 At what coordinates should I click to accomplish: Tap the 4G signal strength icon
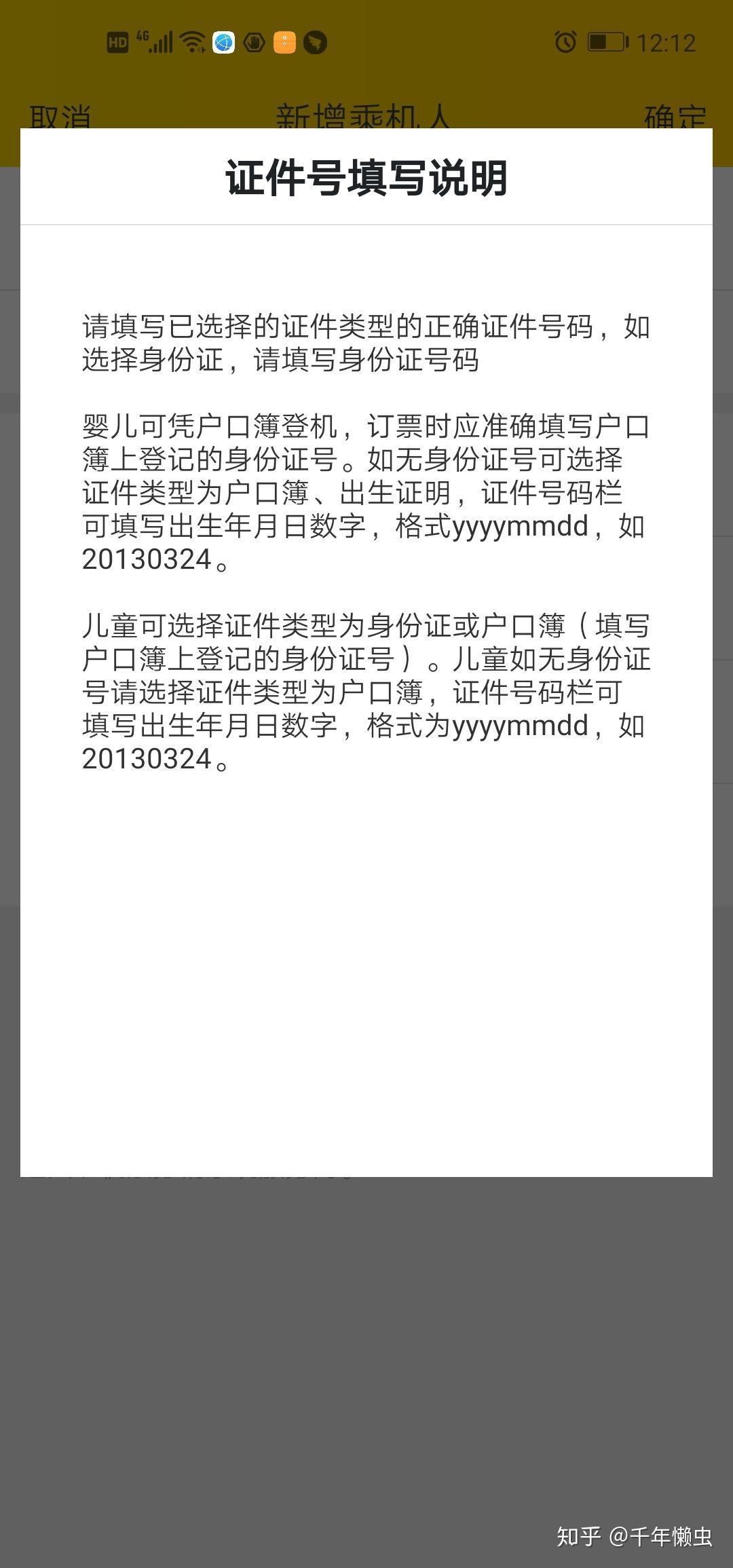pyautogui.click(x=156, y=42)
